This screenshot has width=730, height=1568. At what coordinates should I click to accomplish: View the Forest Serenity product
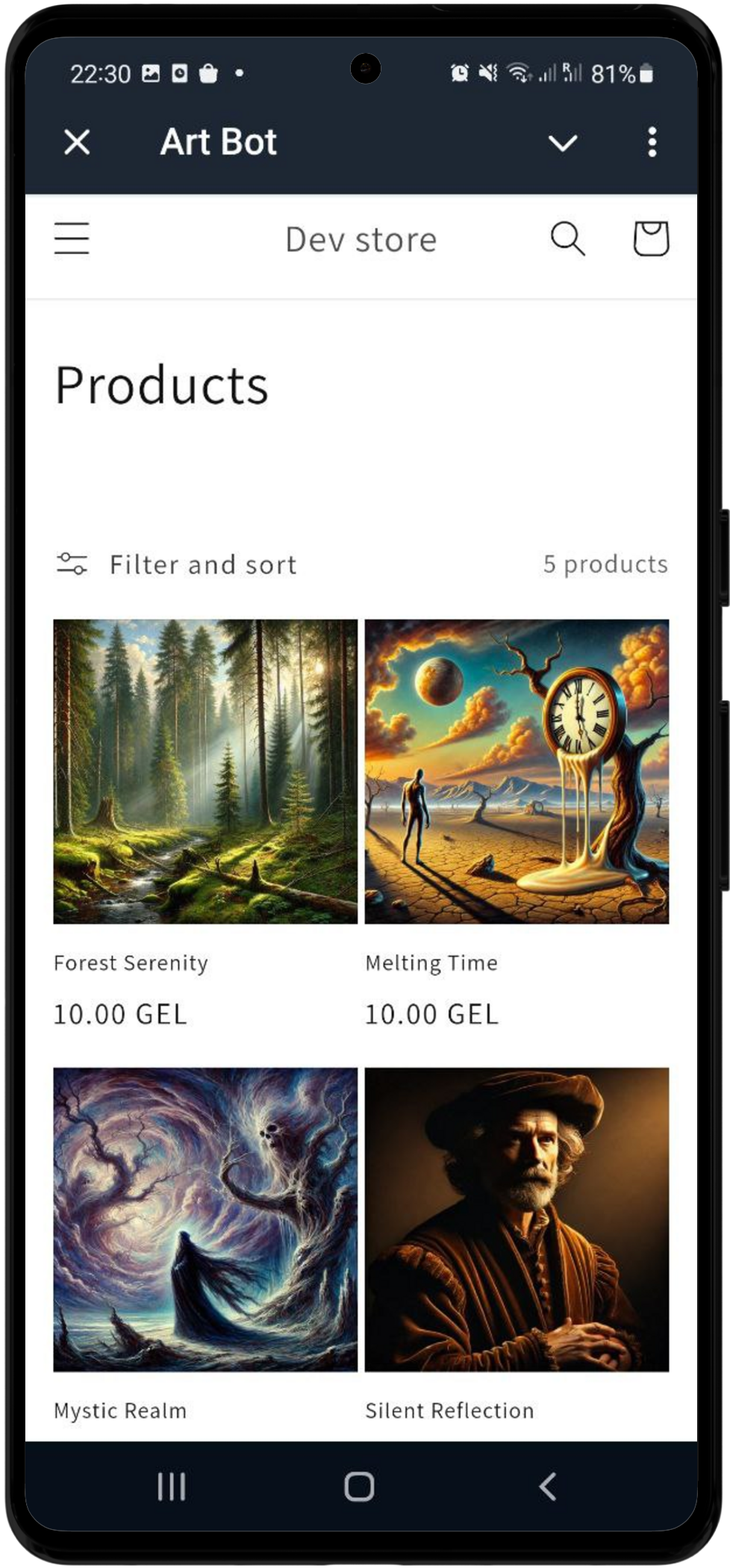pyautogui.click(x=205, y=771)
